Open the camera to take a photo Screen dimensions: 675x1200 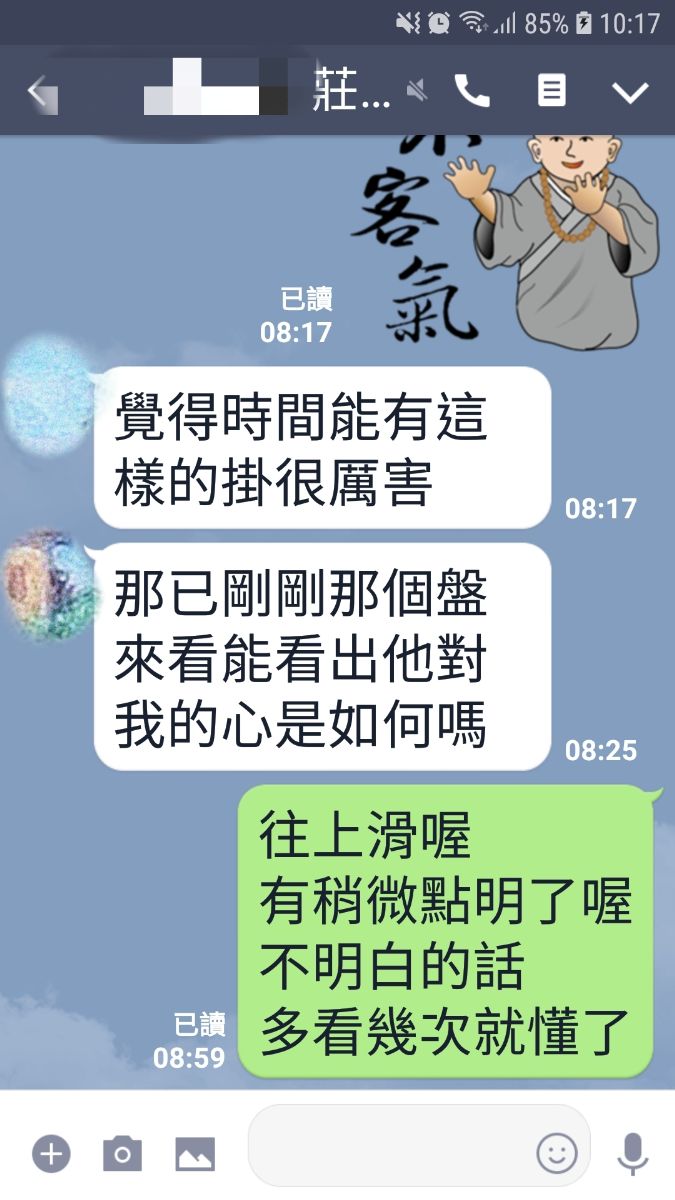pos(122,1154)
